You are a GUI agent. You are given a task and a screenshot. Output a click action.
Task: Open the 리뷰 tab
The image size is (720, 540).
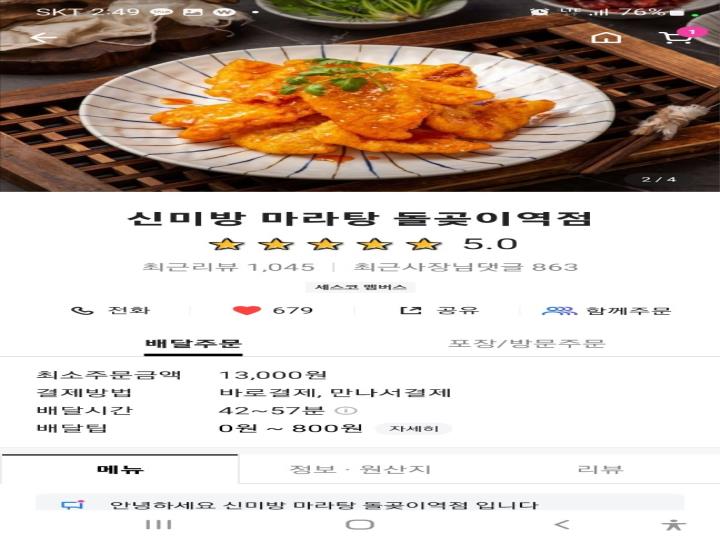coord(600,469)
